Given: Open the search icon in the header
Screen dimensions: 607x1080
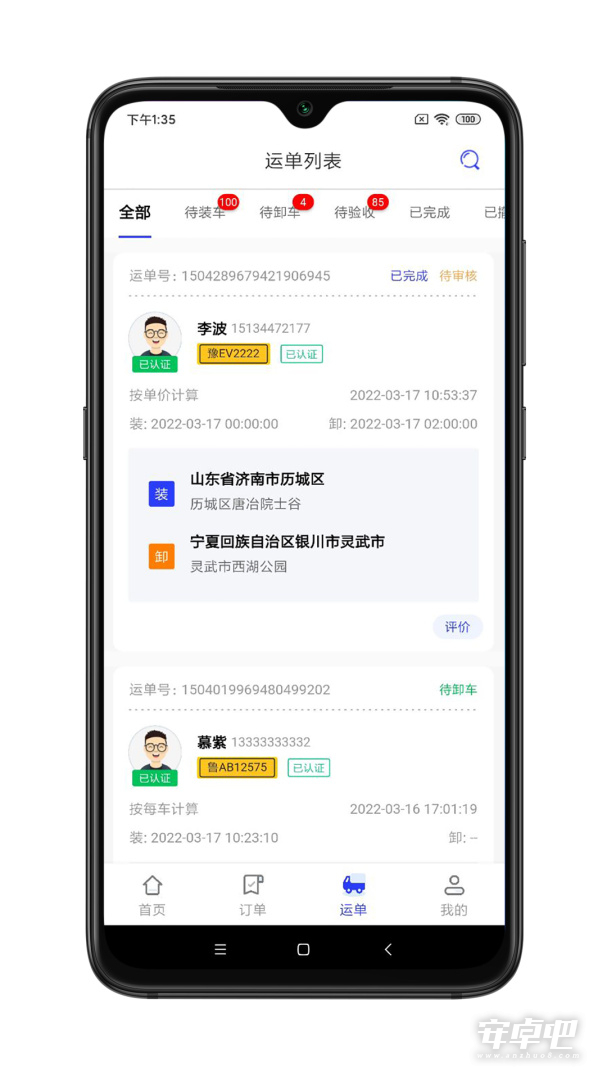Looking at the screenshot, I should click(470, 160).
